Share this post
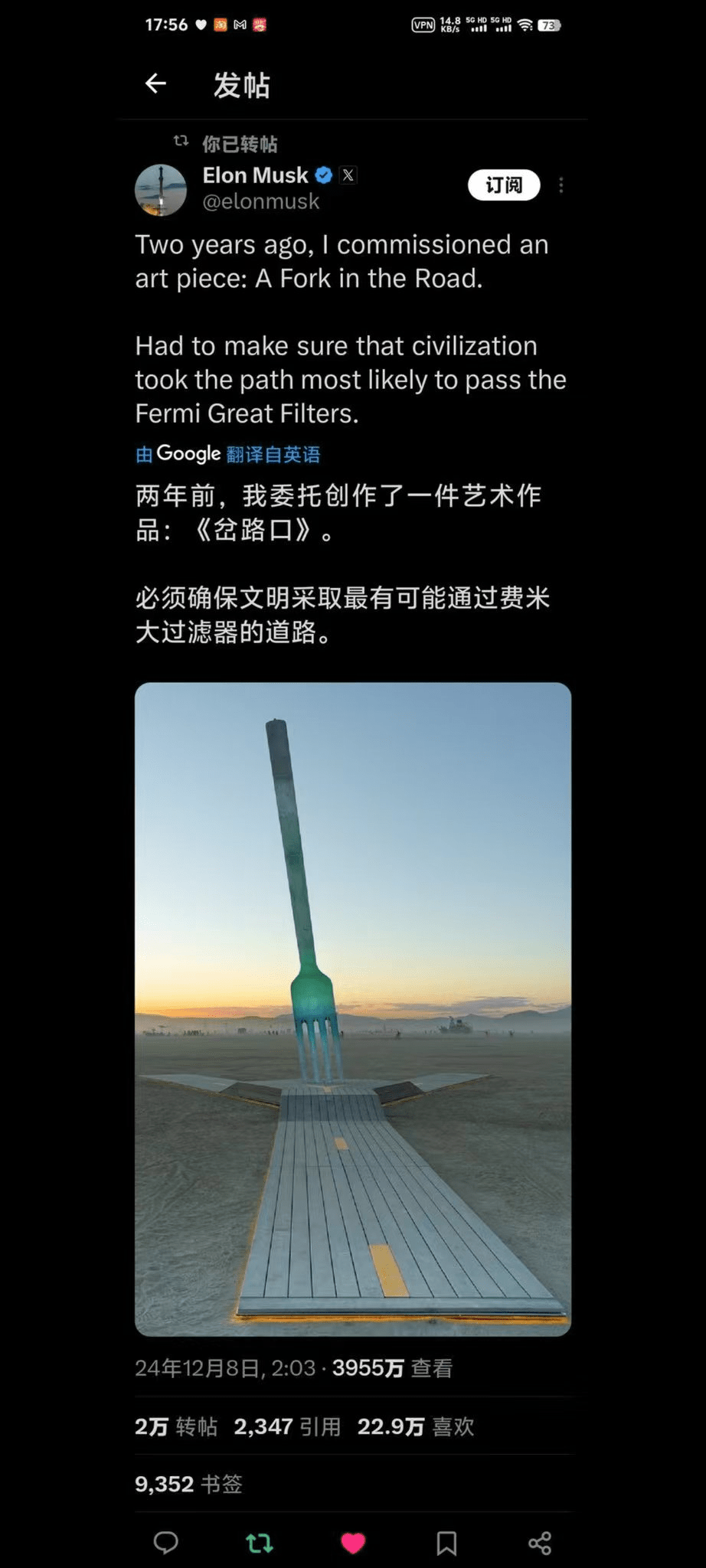The width and height of the screenshot is (706, 1568). coord(540,1543)
